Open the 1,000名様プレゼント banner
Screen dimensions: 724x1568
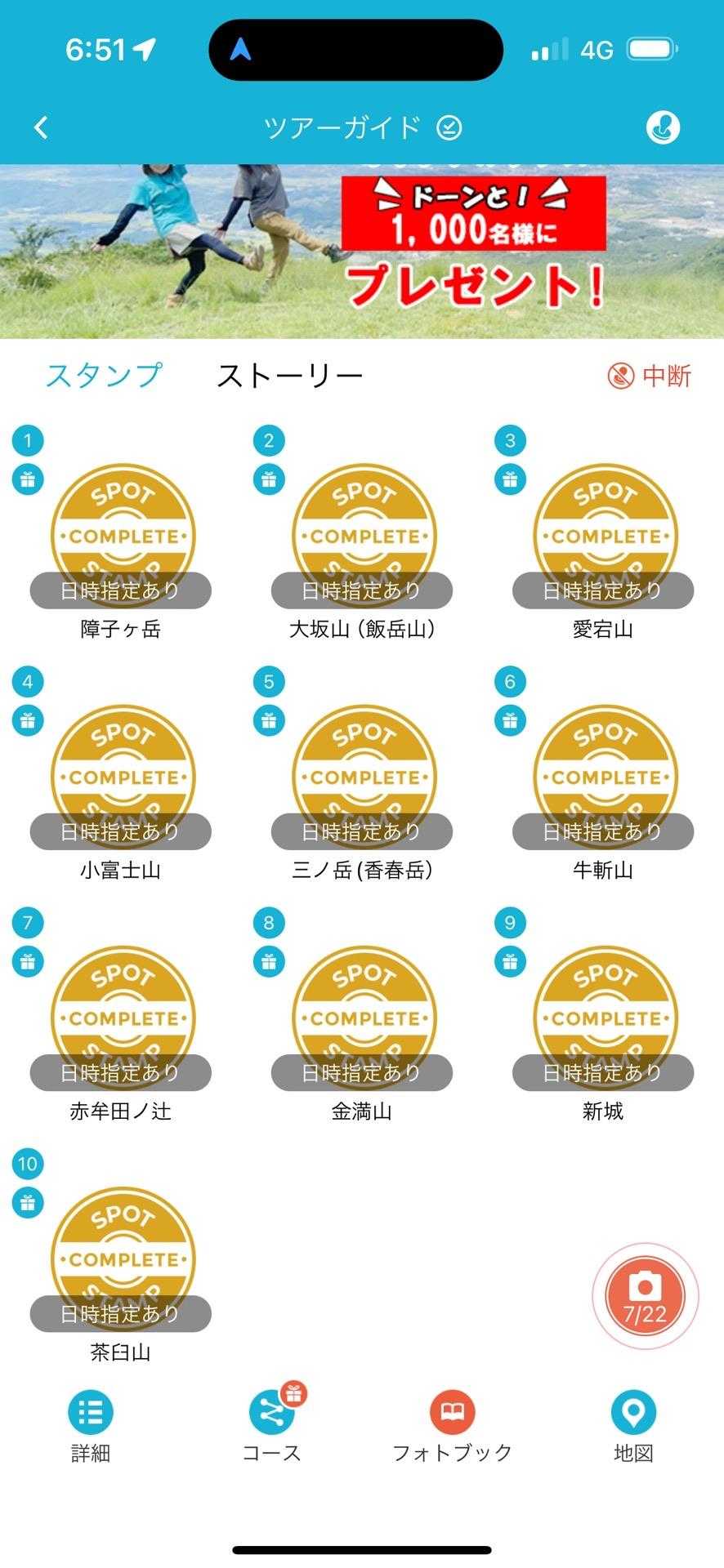point(362,252)
